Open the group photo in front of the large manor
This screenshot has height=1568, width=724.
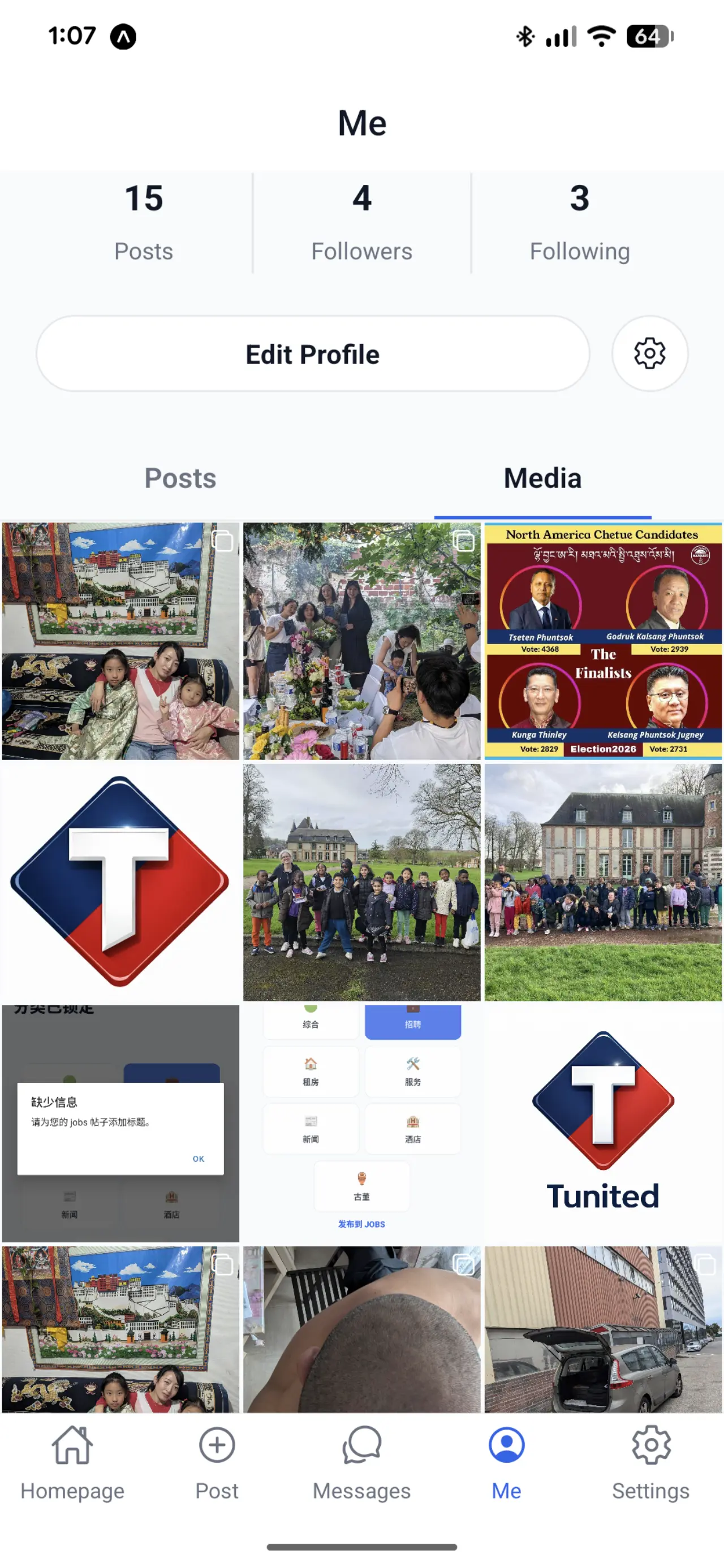tap(603, 882)
